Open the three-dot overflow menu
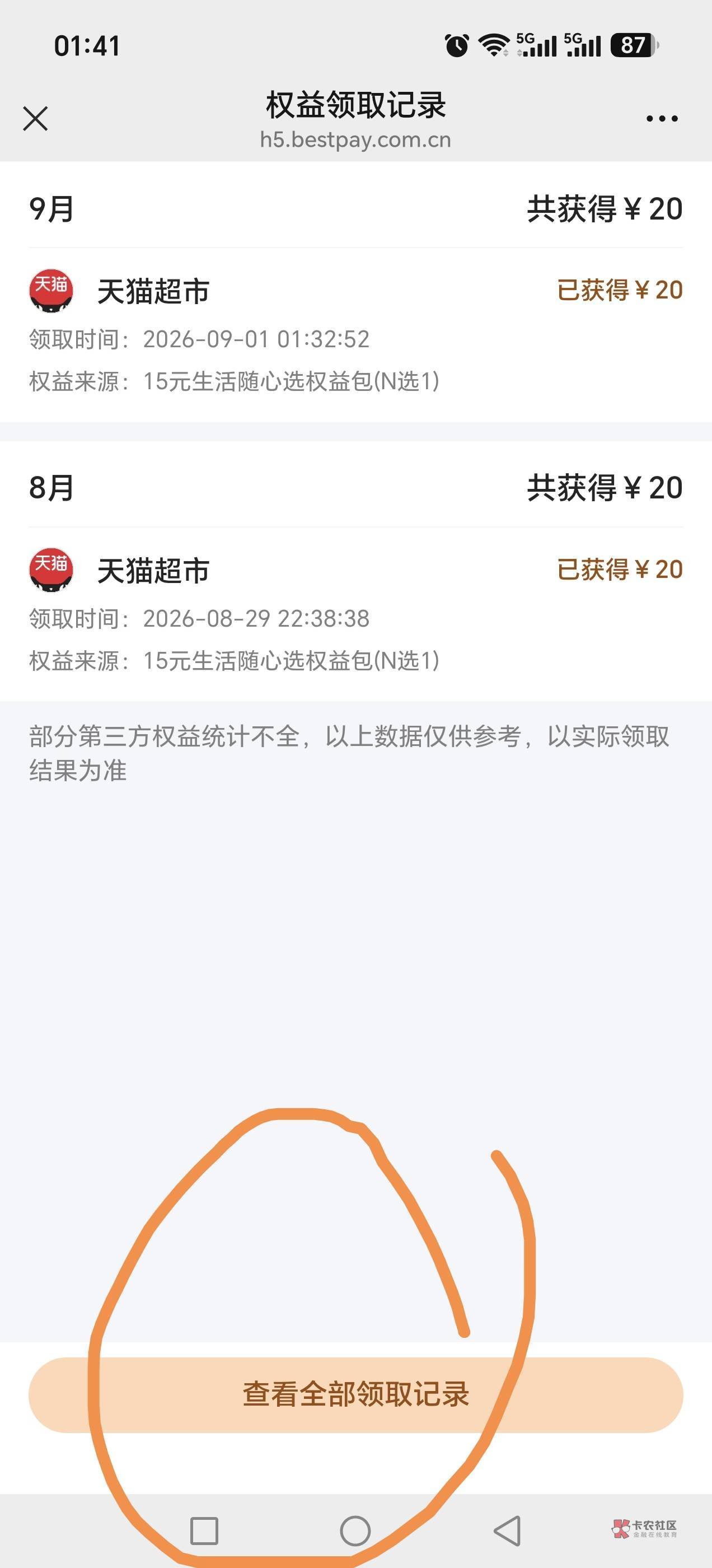This screenshot has width=712, height=1568. (662, 119)
